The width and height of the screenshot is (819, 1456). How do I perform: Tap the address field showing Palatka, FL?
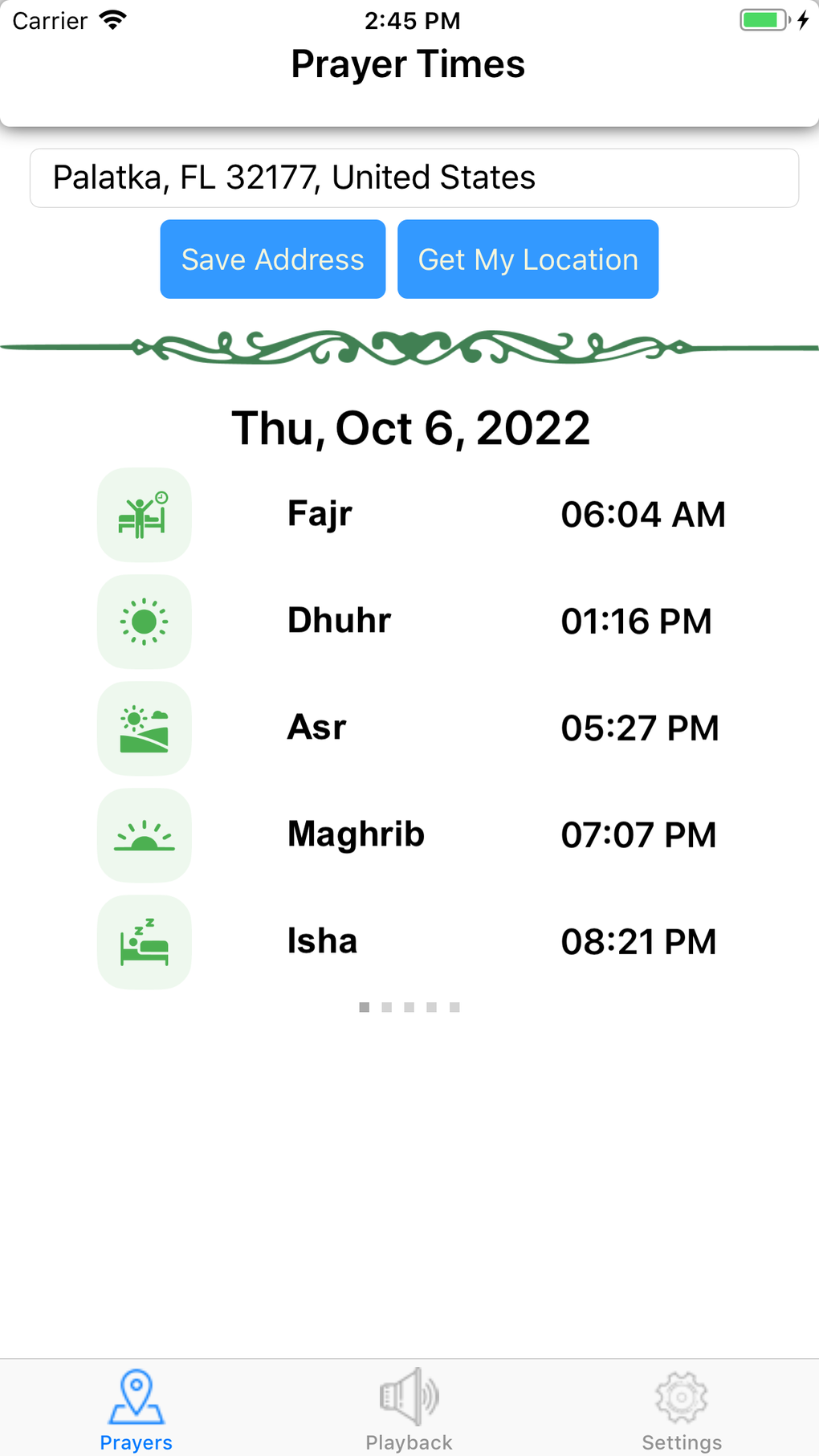point(414,178)
